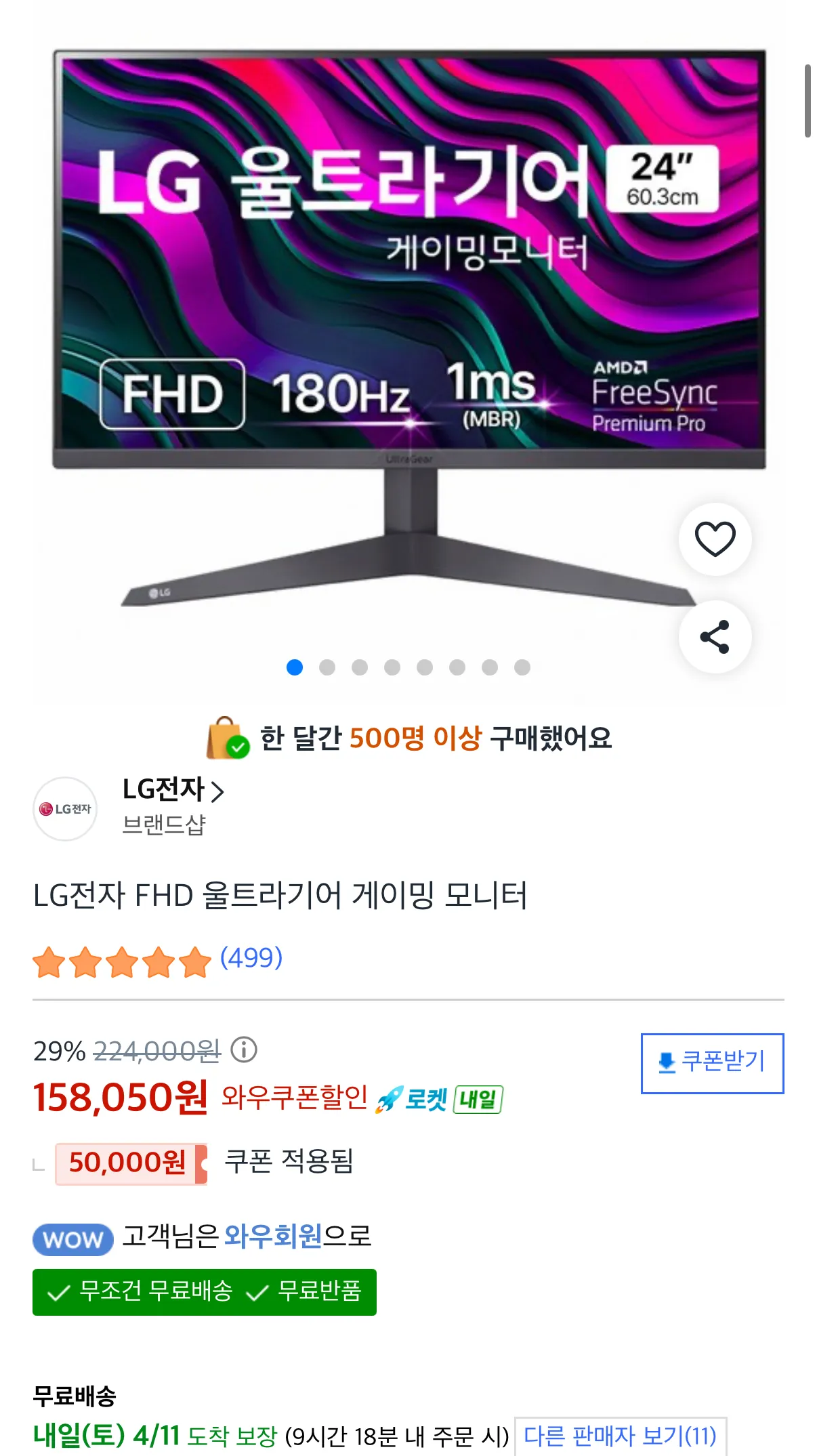View the 499 customer reviews
Screen dimensions: 817x1456
coord(251,958)
